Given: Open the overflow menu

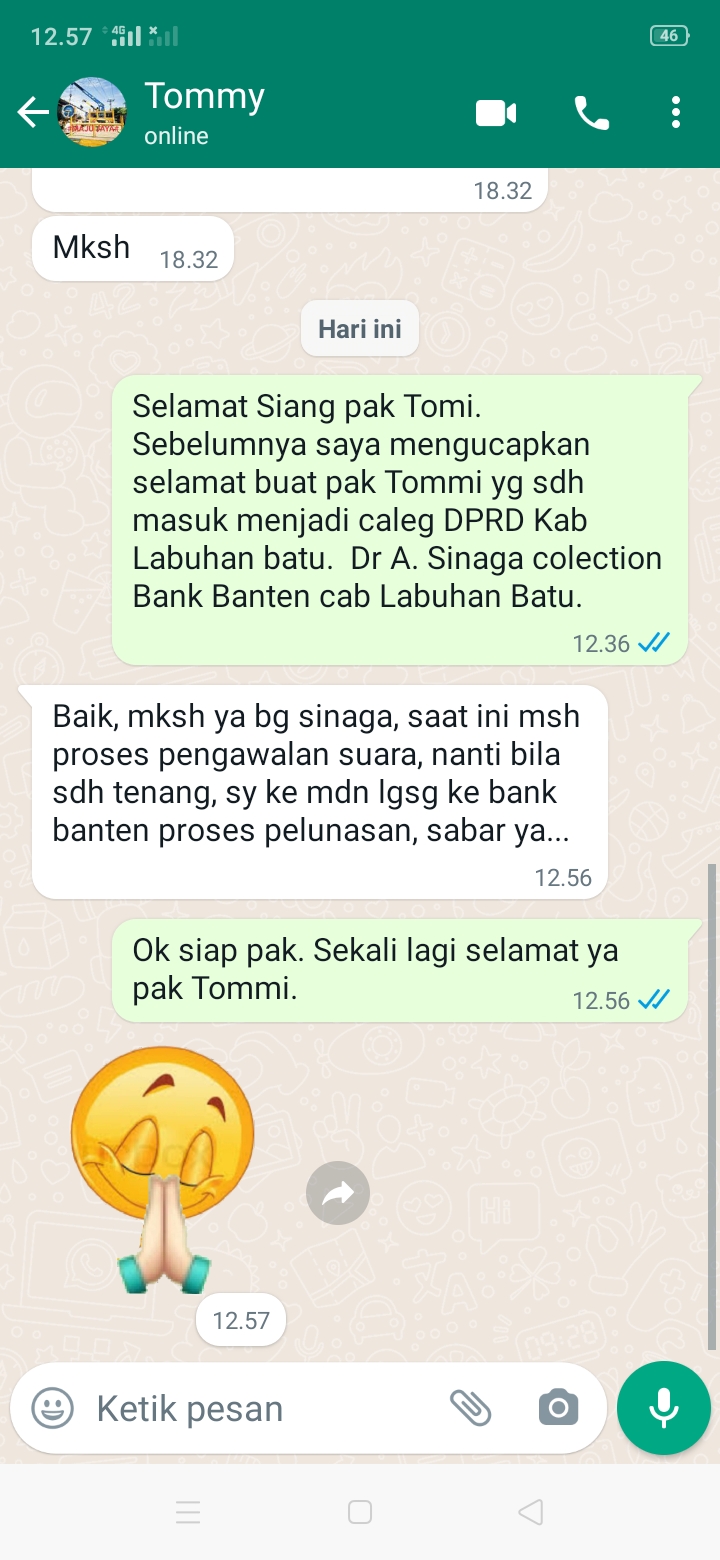Looking at the screenshot, I should pos(676,113).
